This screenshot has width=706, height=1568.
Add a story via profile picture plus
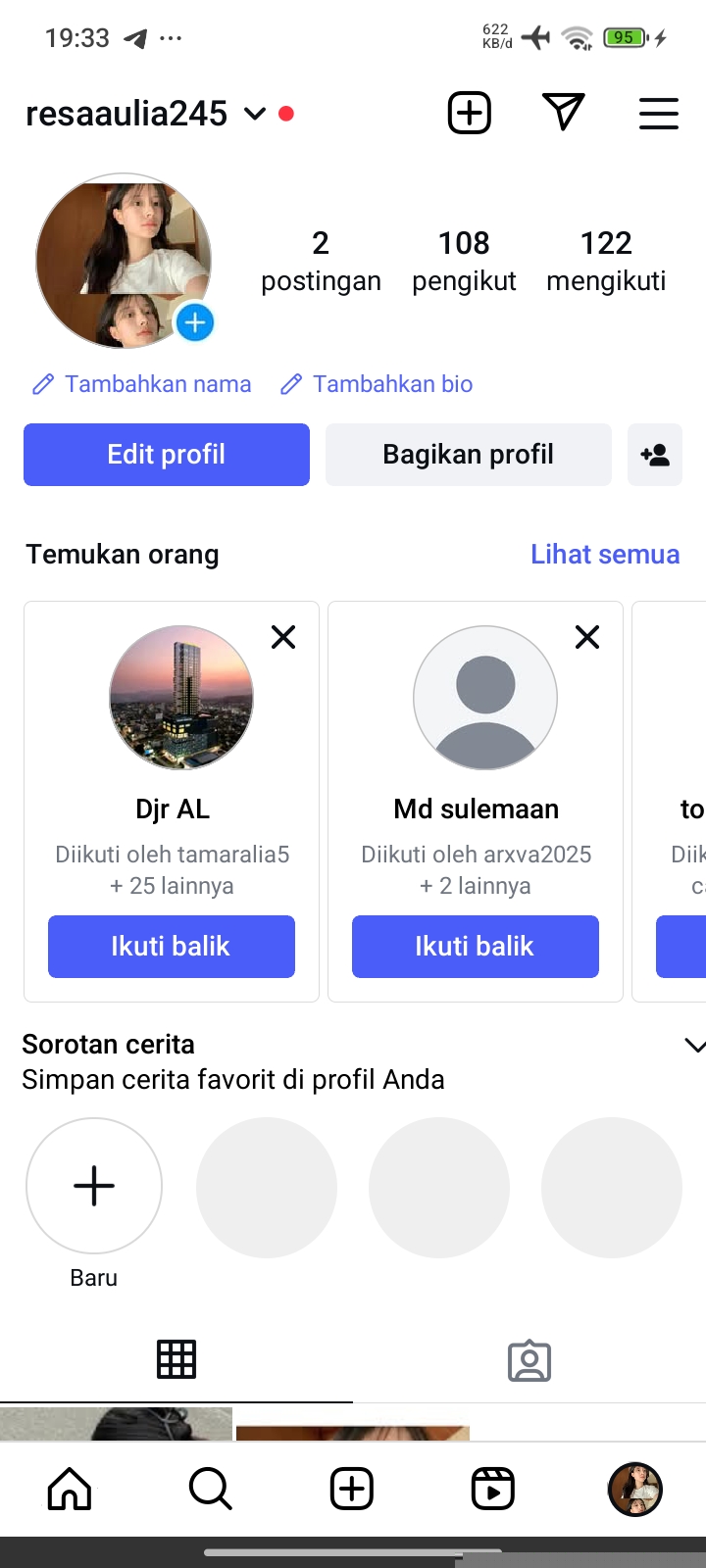pyautogui.click(x=195, y=322)
